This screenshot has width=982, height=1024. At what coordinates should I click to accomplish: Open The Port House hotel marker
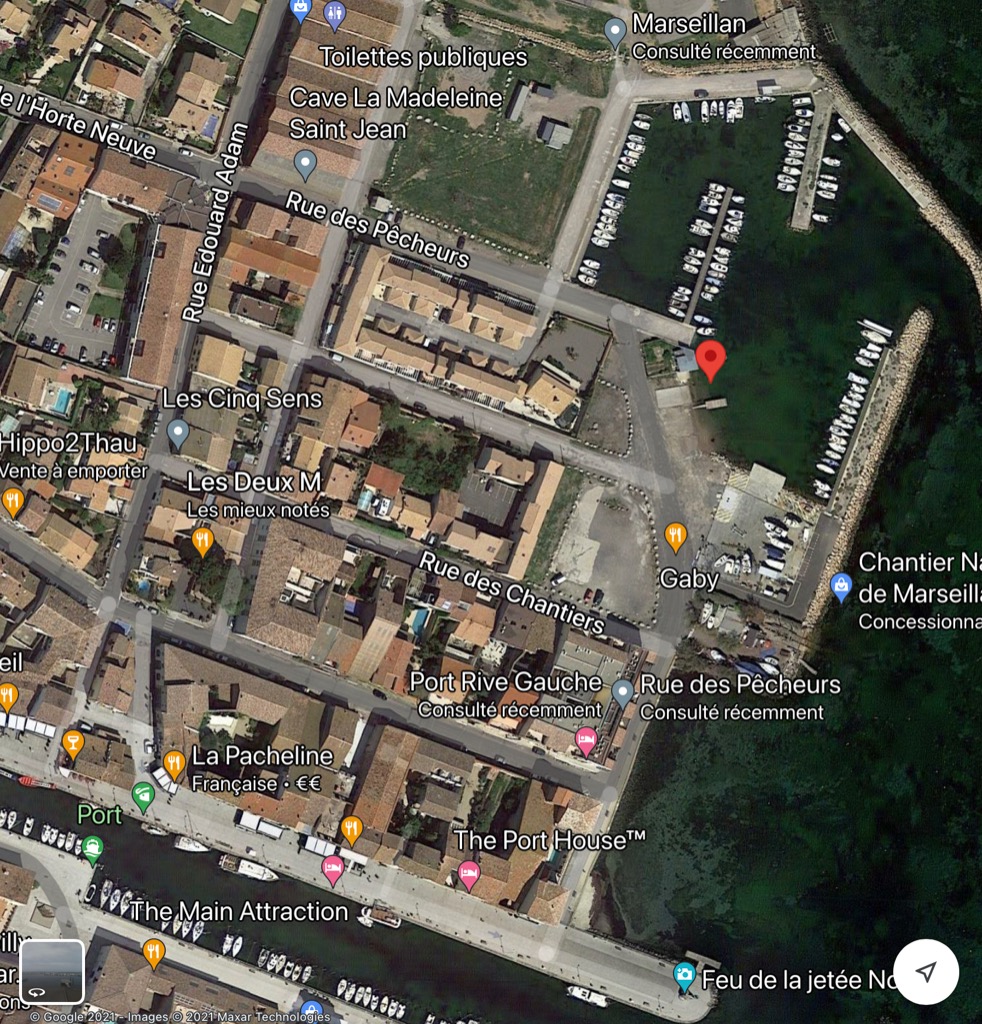pos(468,874)
